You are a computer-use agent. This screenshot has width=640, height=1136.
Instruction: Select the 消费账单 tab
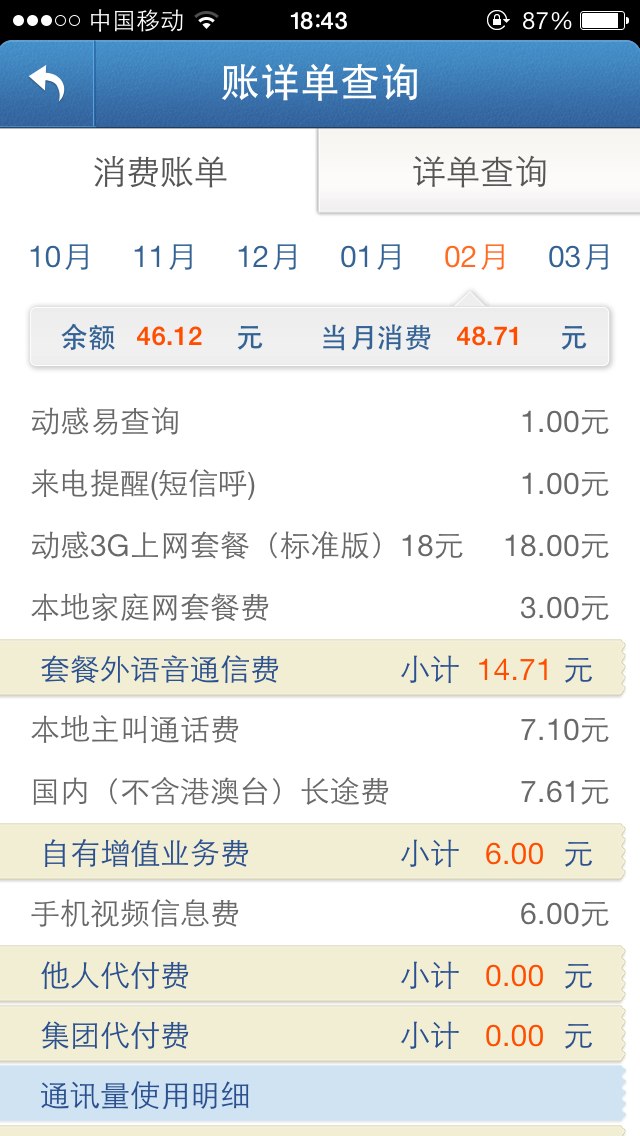pyautogui.click(x=159, y=172)
